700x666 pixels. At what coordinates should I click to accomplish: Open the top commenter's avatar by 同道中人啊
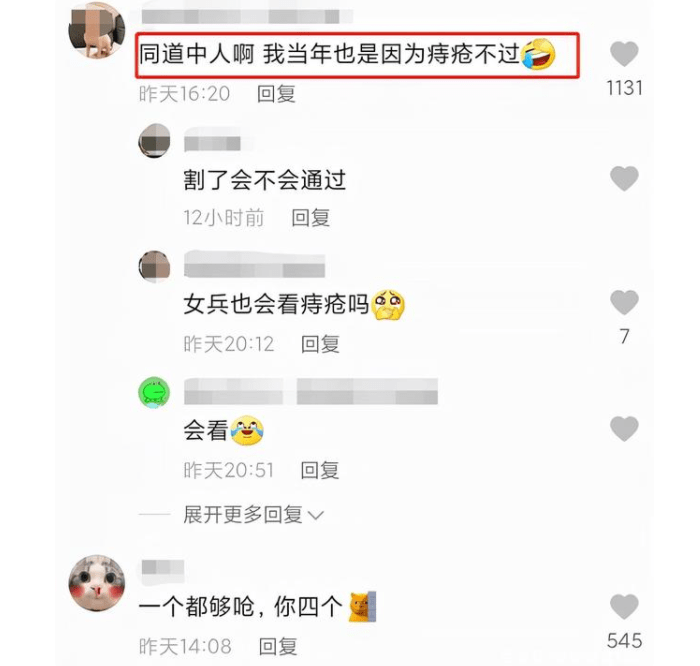click(96, 31)
